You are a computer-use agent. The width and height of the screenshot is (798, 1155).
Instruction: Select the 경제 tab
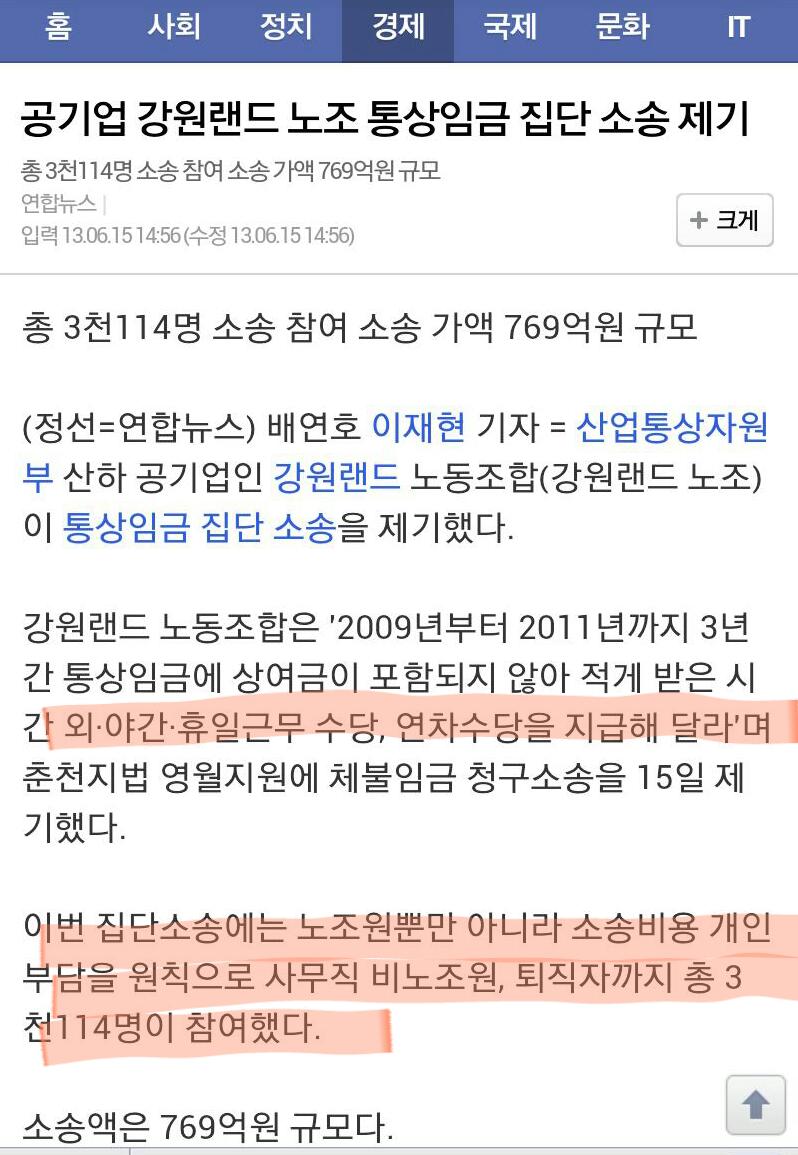click(398, 27)
